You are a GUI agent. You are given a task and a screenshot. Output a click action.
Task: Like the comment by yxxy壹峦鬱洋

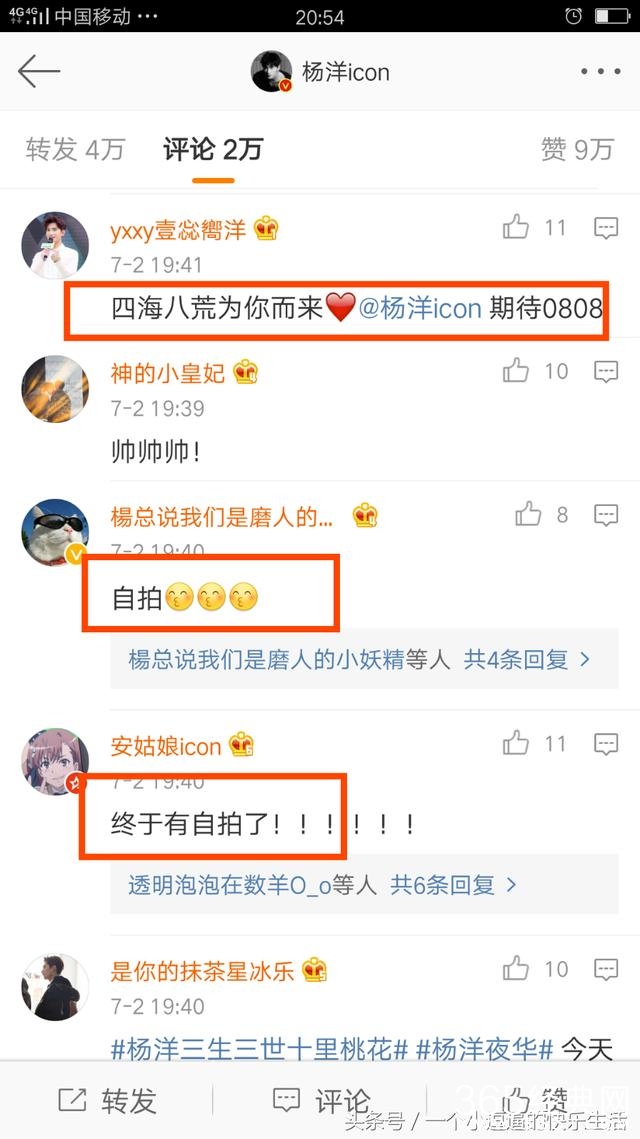pyautogui.click(x=517, y=228)
